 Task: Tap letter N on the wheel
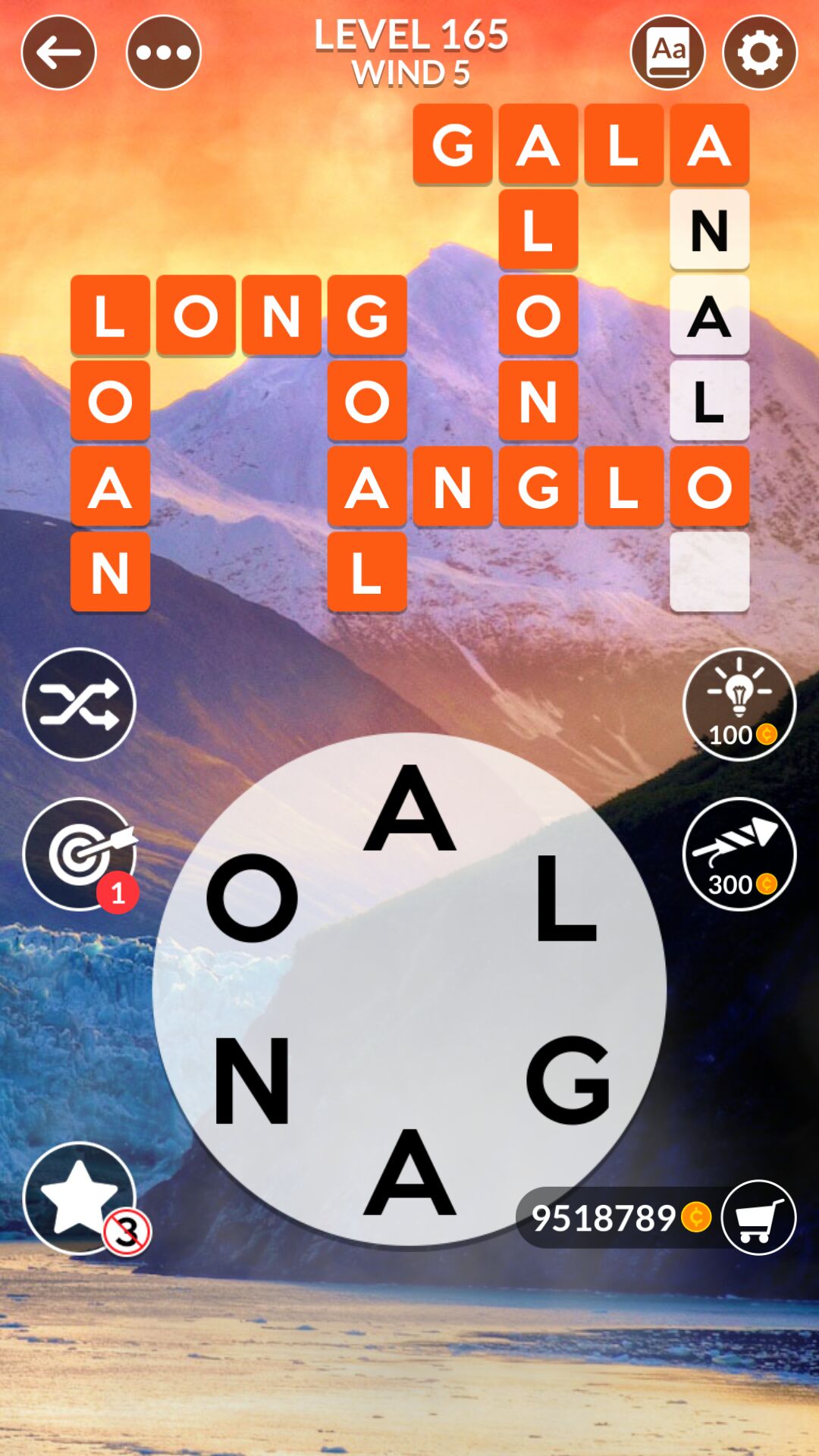[253, 1080]
